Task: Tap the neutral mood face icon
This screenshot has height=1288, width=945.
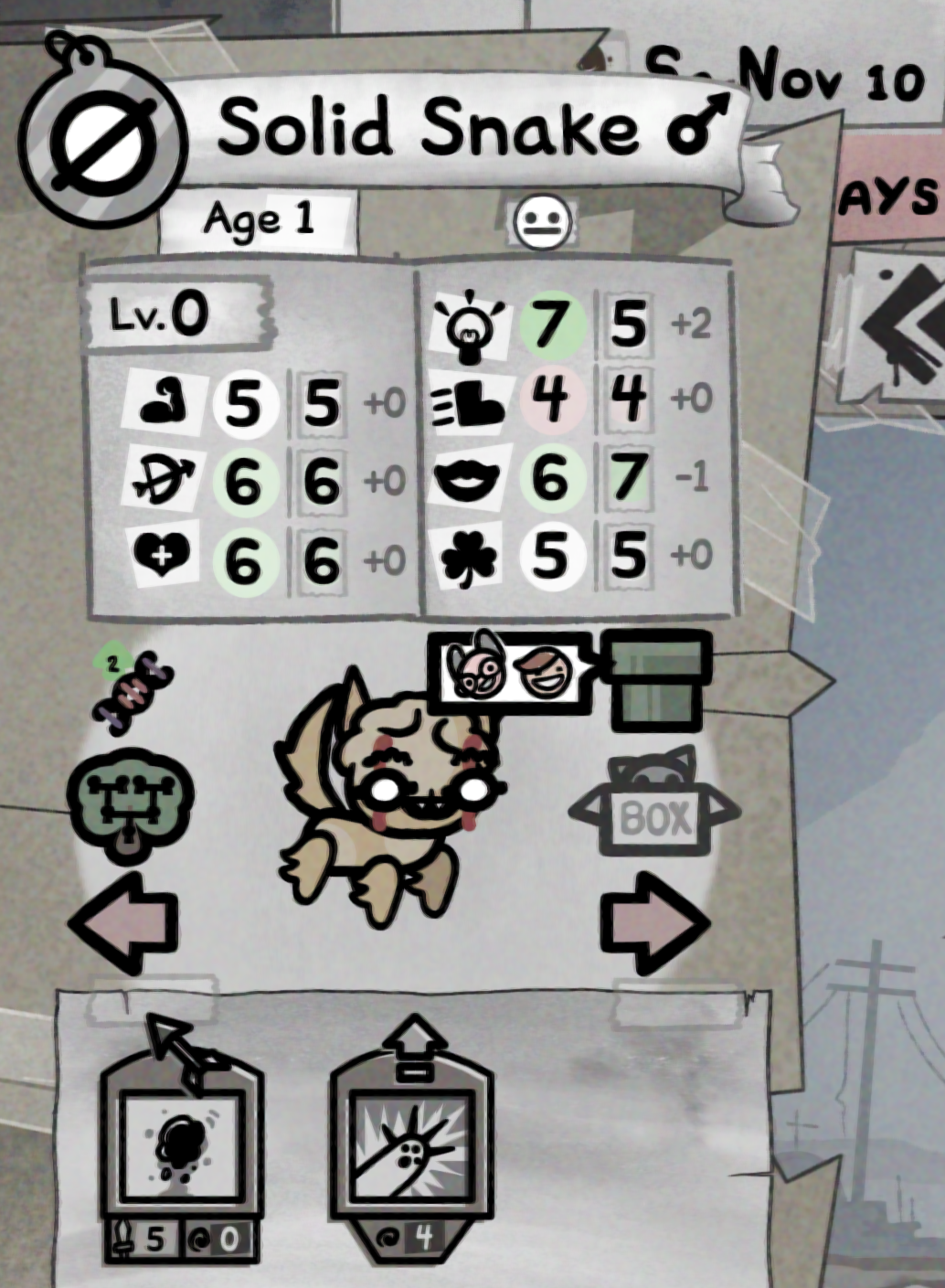Action: point(543,223)
